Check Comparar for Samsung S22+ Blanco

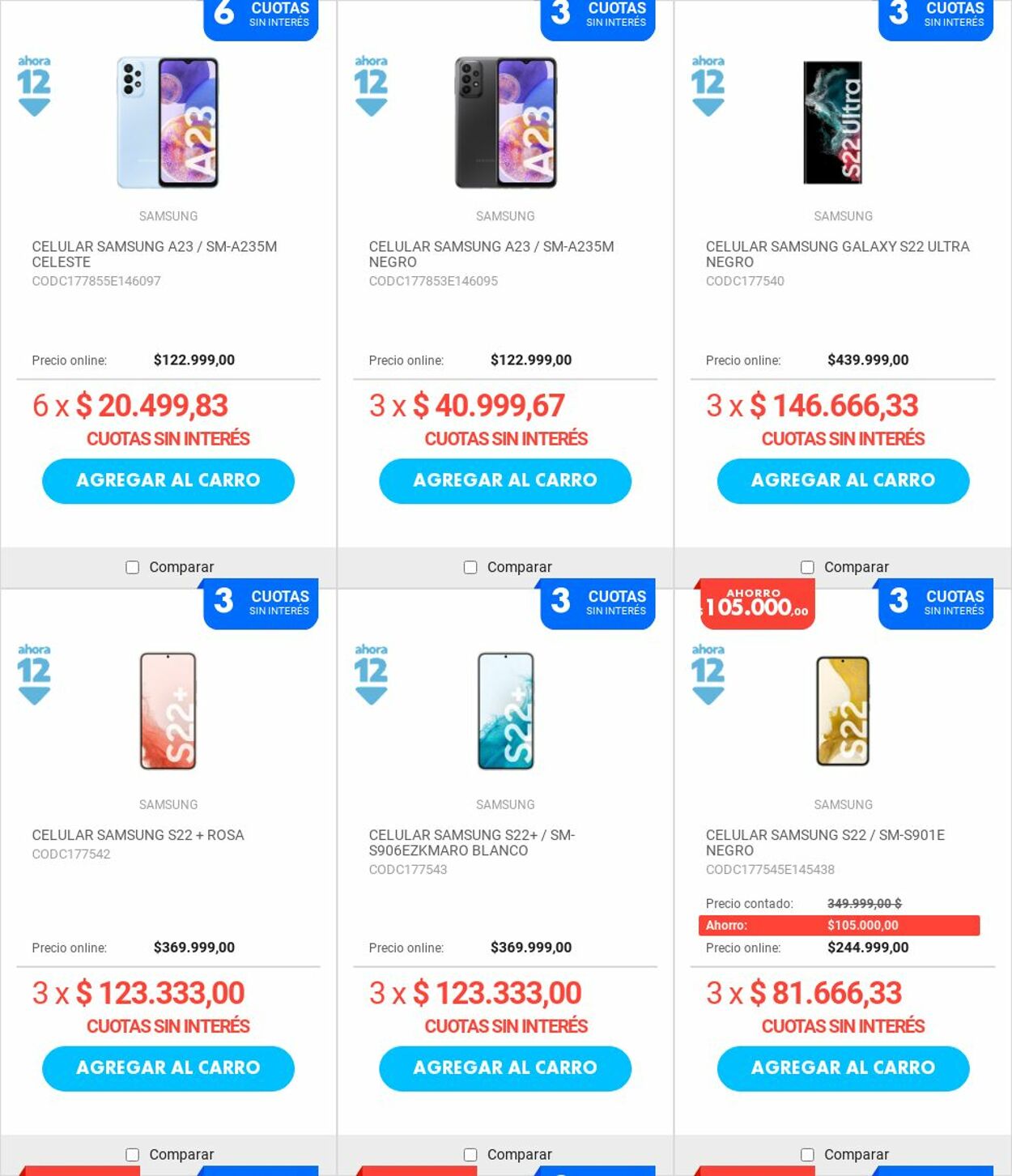(470, 1154)
